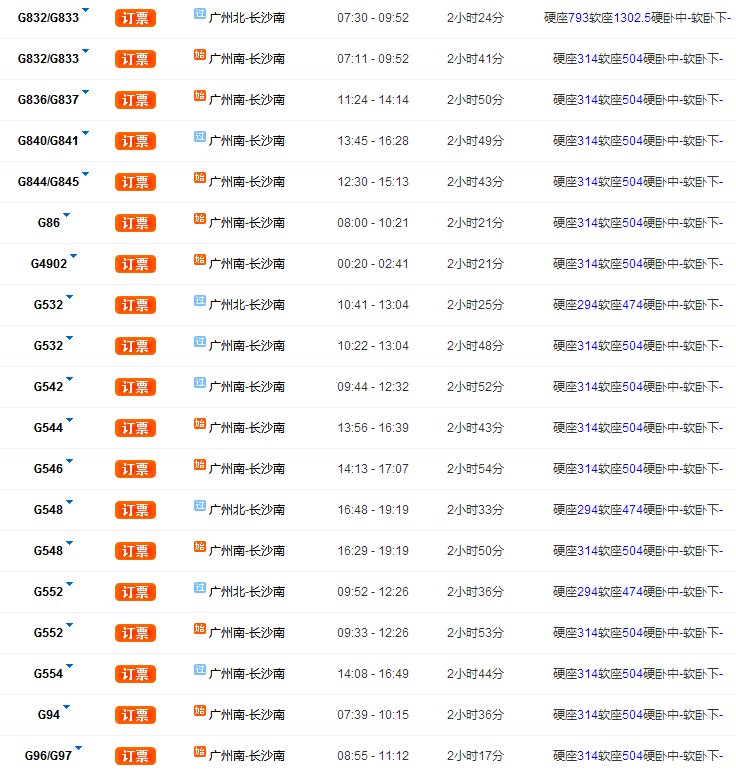The height and width of the screenshot is (776, 736).
Task: Book the G544 train
Action: (135, 428)
